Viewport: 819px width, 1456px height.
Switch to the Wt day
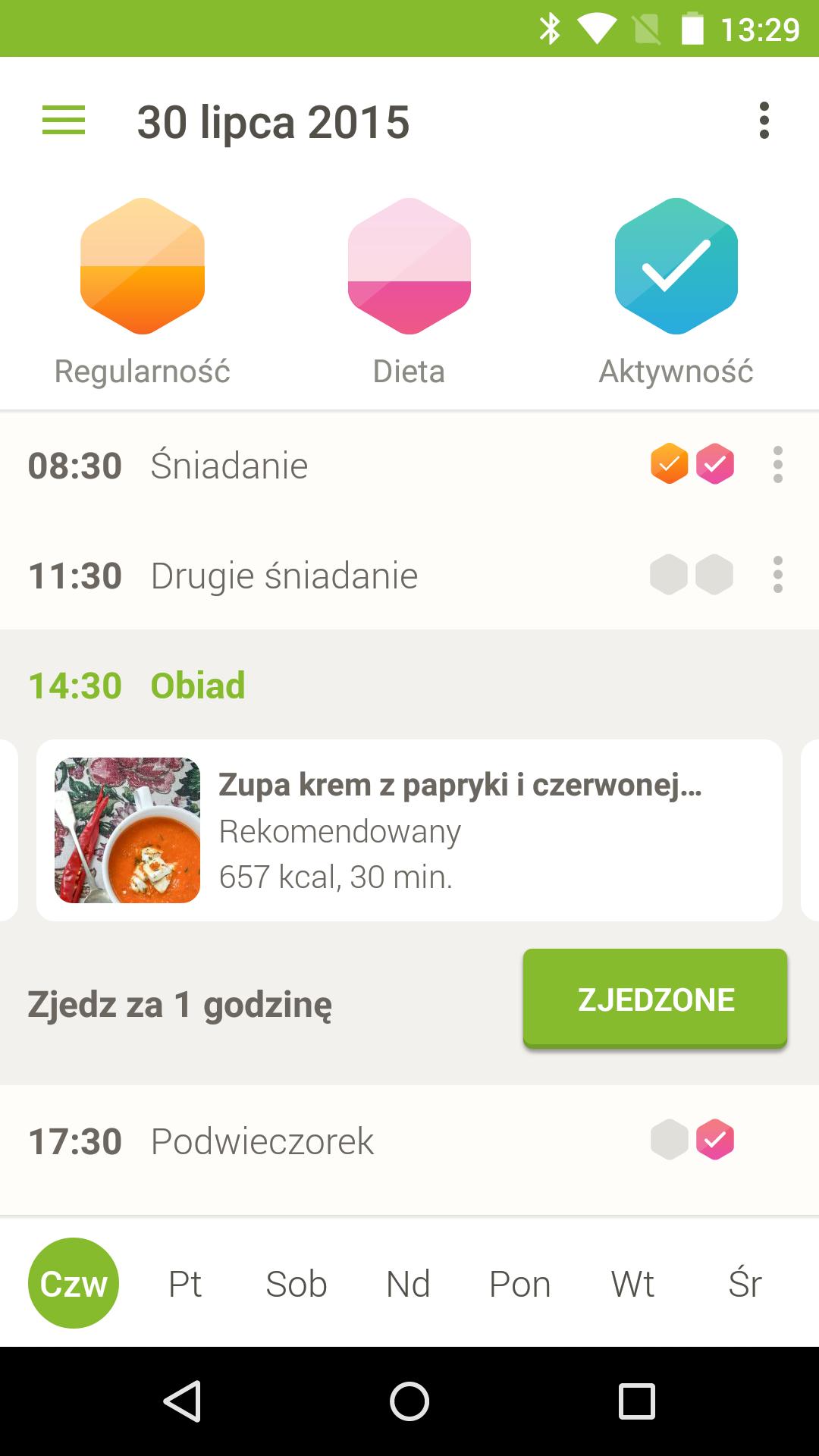(632, 1283)
